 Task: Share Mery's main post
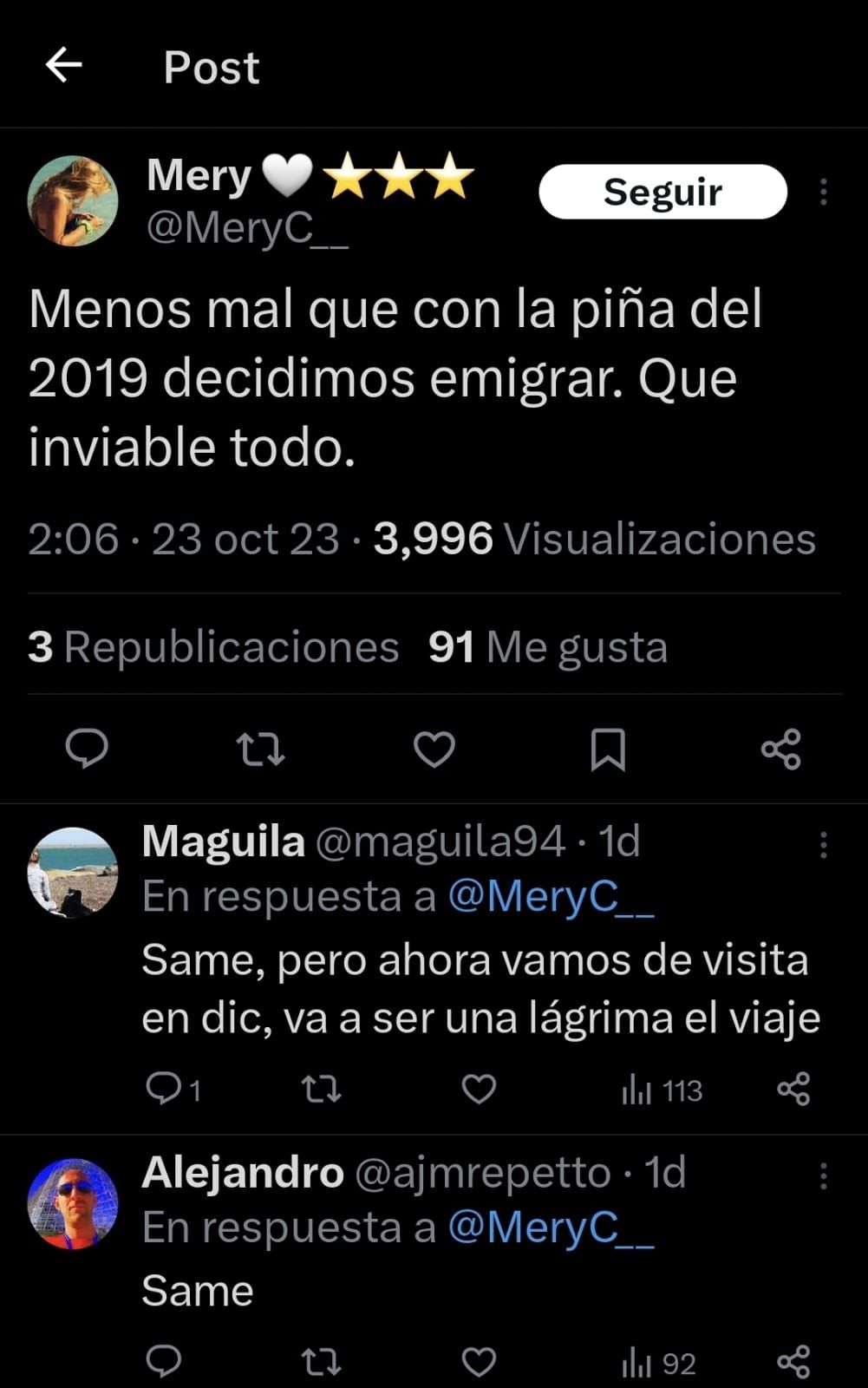pyautogui.click(x=780, y=750)
